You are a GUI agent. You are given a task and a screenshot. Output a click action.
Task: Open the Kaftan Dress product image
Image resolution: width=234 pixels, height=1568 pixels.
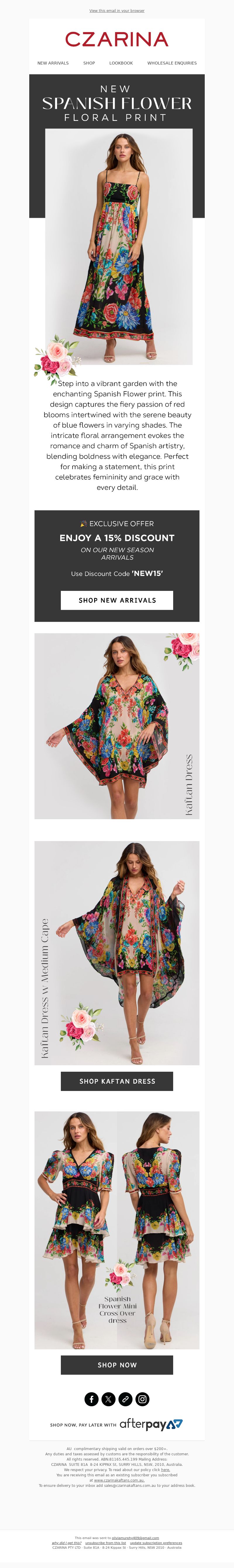tap(117, 725)
